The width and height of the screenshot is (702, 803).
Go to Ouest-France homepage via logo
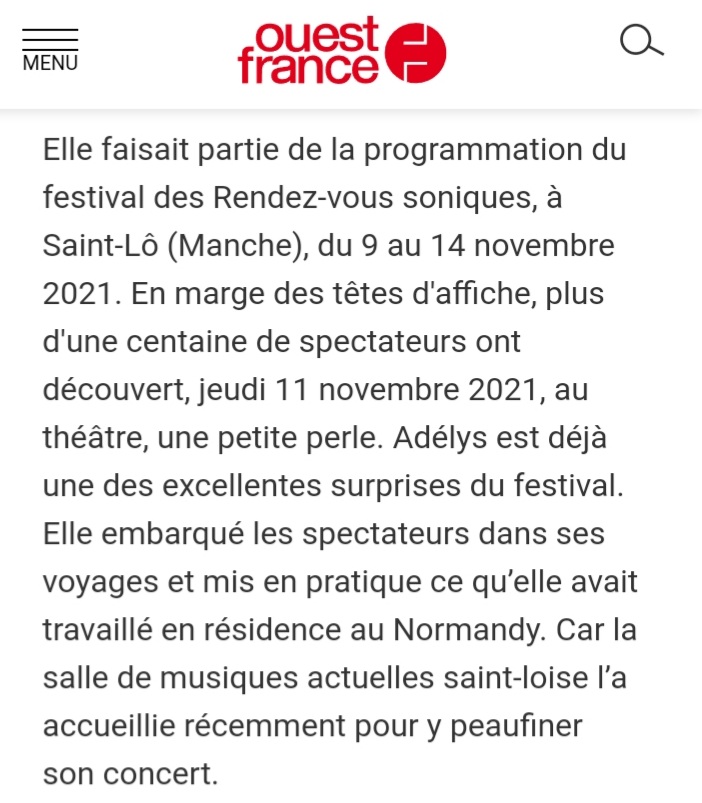click(341, 51)
